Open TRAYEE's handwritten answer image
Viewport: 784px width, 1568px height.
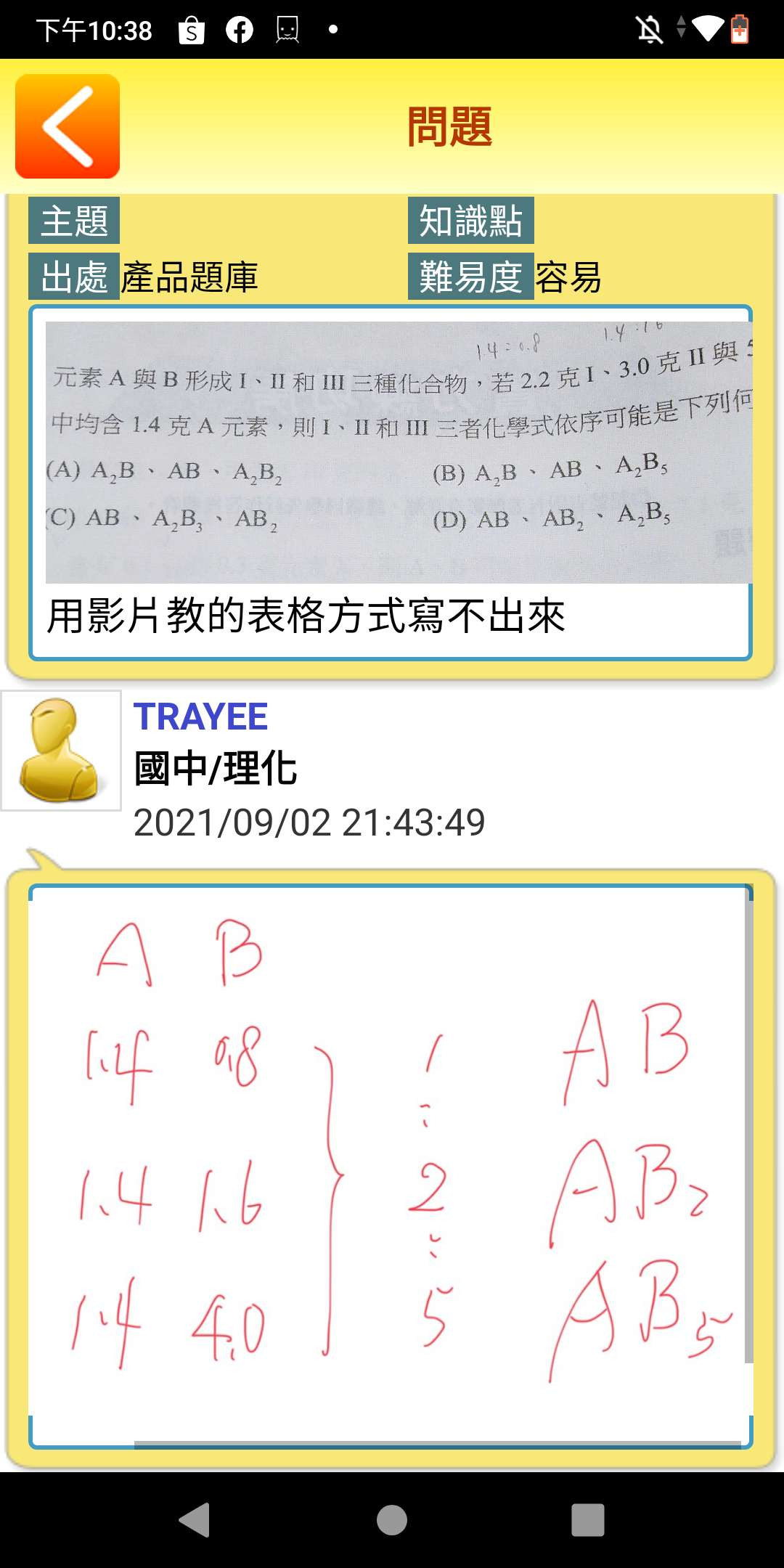[x=389, y=1161]
